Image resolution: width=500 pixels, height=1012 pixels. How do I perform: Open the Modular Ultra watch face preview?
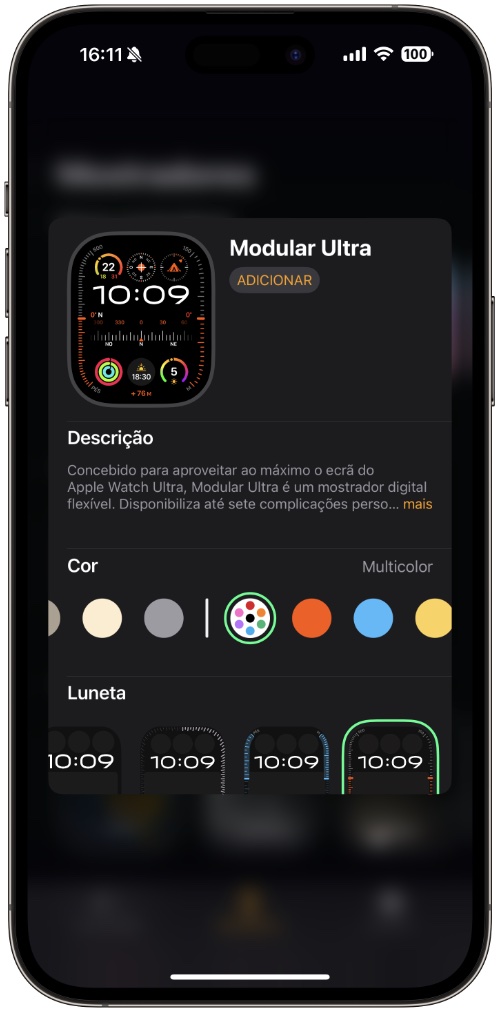point(141,319)
